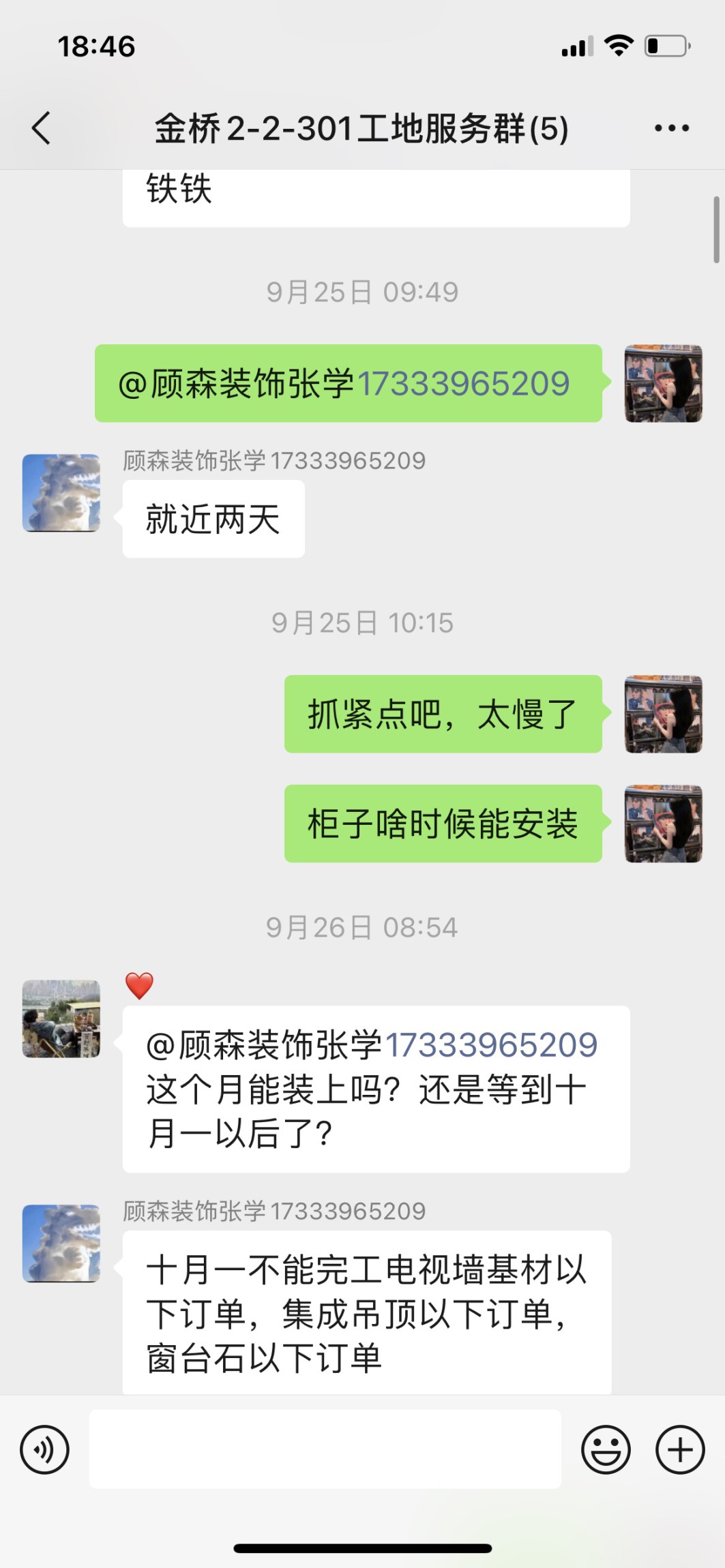Tap the phone number in the green @ message
The image size is (725, 1568).
(464, 384)
